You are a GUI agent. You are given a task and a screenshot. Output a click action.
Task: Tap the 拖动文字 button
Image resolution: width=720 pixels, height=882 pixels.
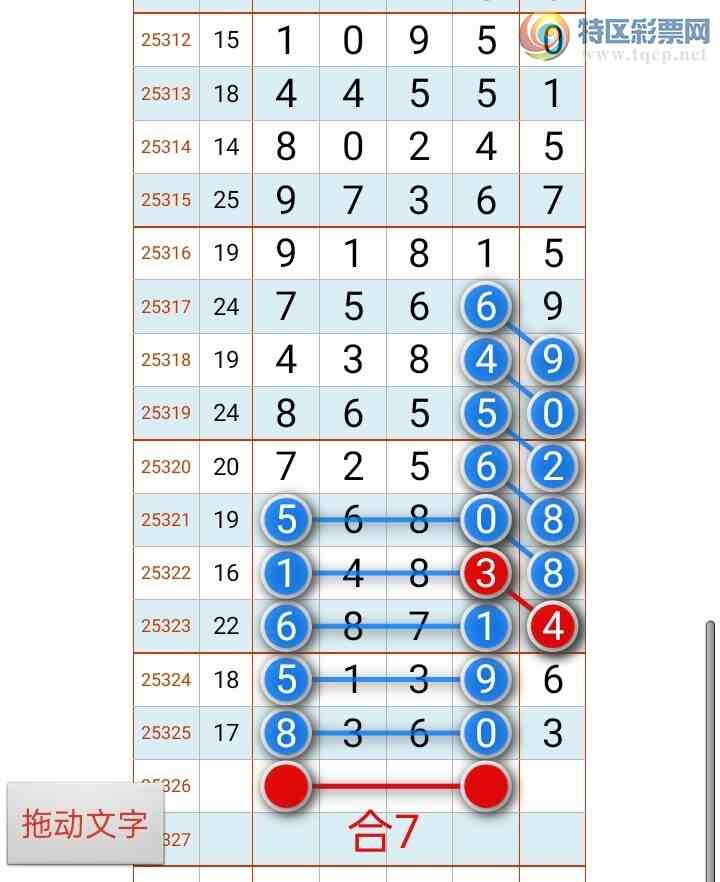click(x=85, y=824)
